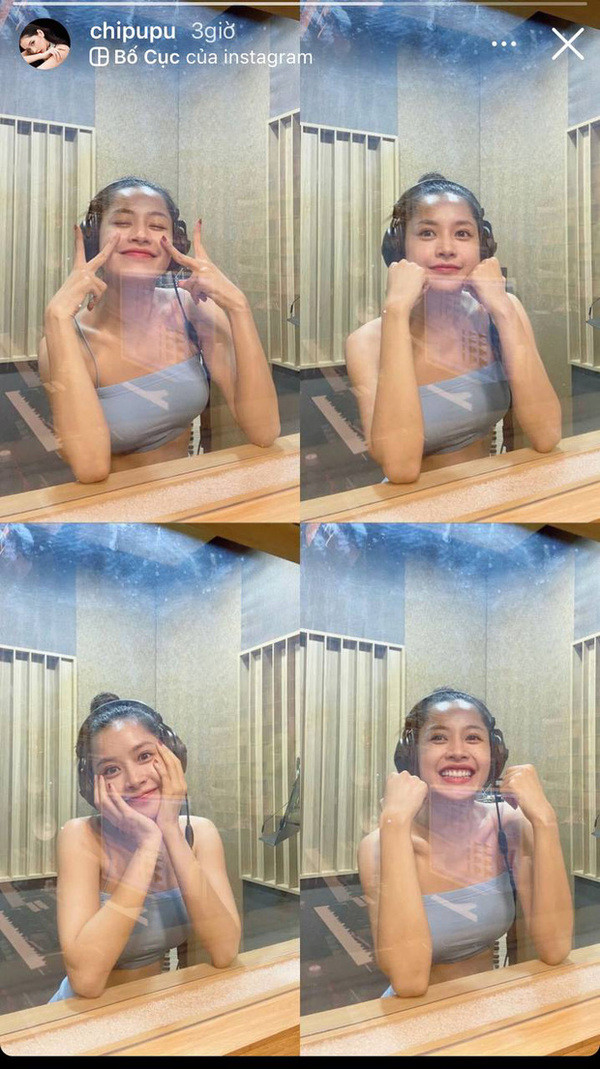600x1069 pixels.
Task: Close the story with the X button
Action: pyautogui.click(x=568, y=43)
